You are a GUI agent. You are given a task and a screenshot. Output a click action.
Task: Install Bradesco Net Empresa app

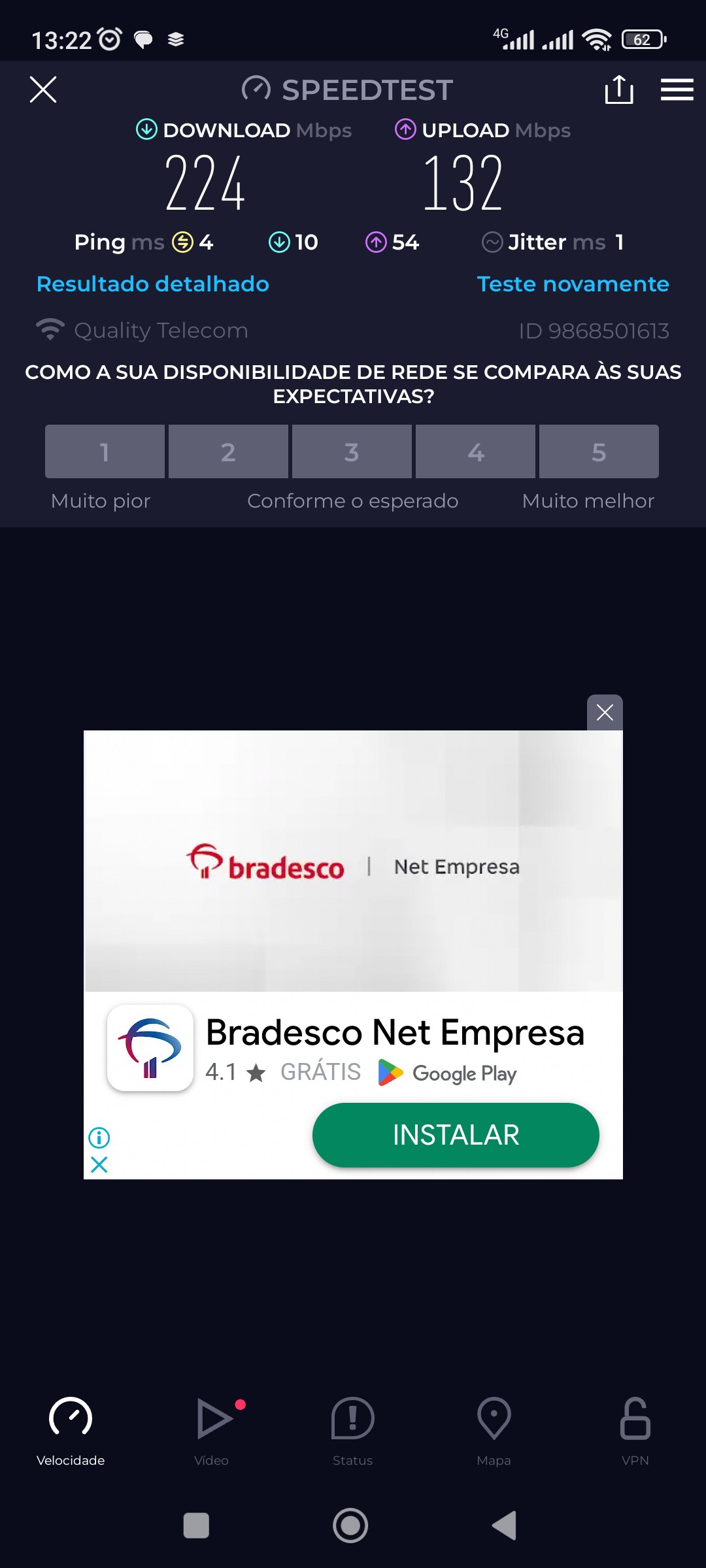[456, 1135]
